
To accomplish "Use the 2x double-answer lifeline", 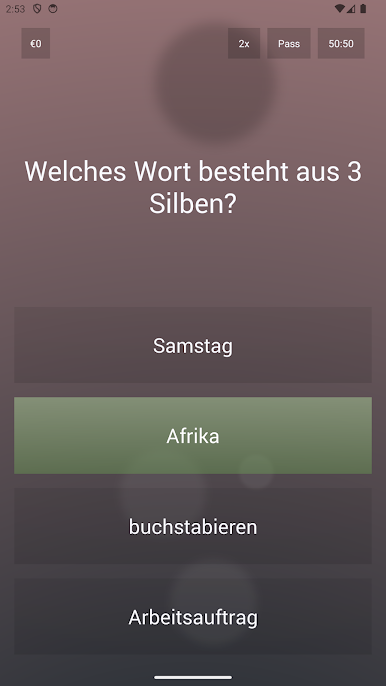I will [244, 43].
